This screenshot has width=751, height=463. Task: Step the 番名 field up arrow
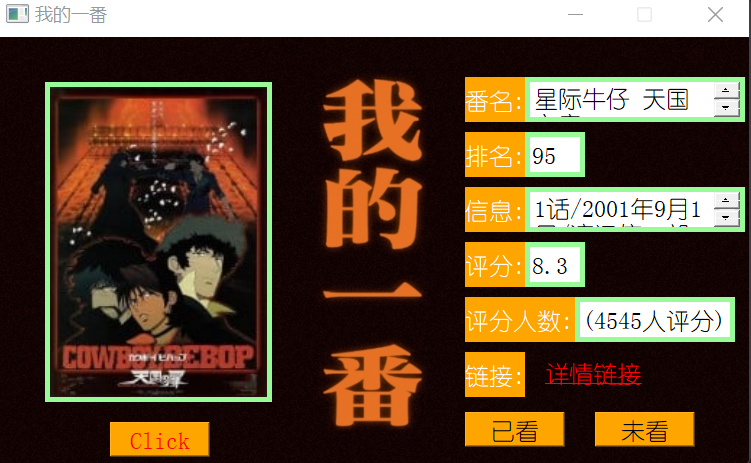pyautogui.click(x=726, y=92)
